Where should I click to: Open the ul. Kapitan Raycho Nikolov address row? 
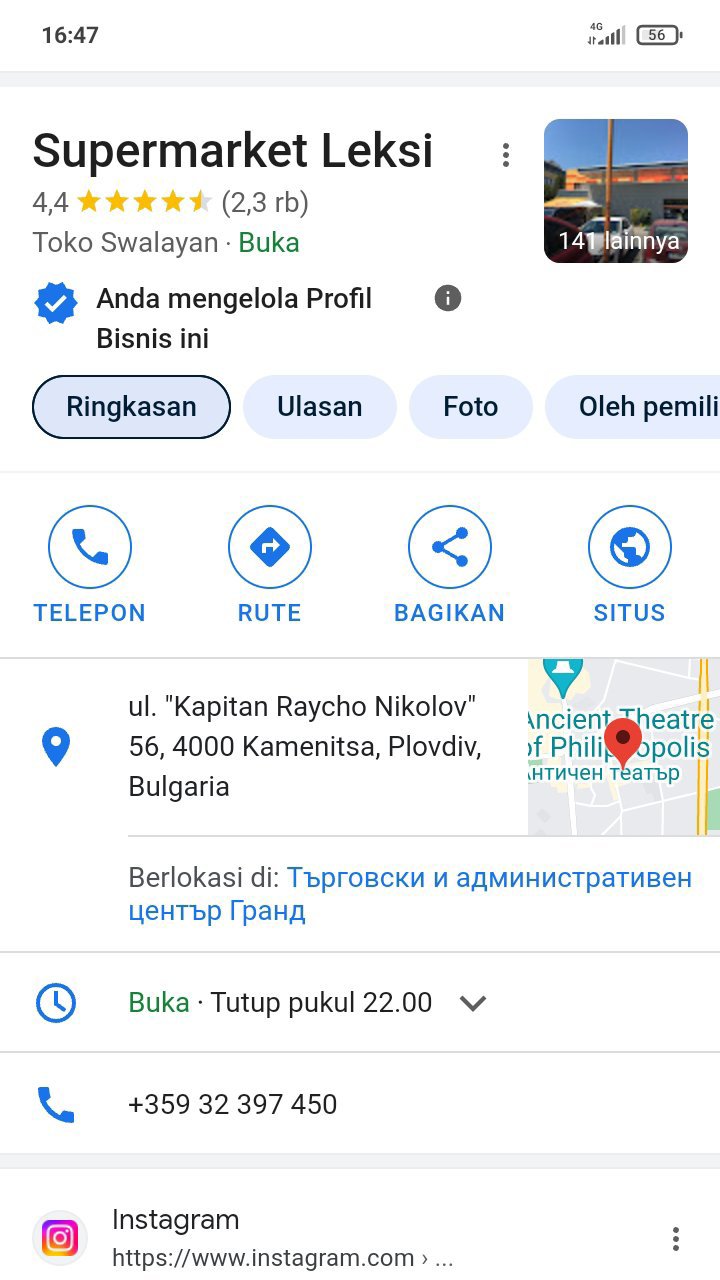click(305, 747)
